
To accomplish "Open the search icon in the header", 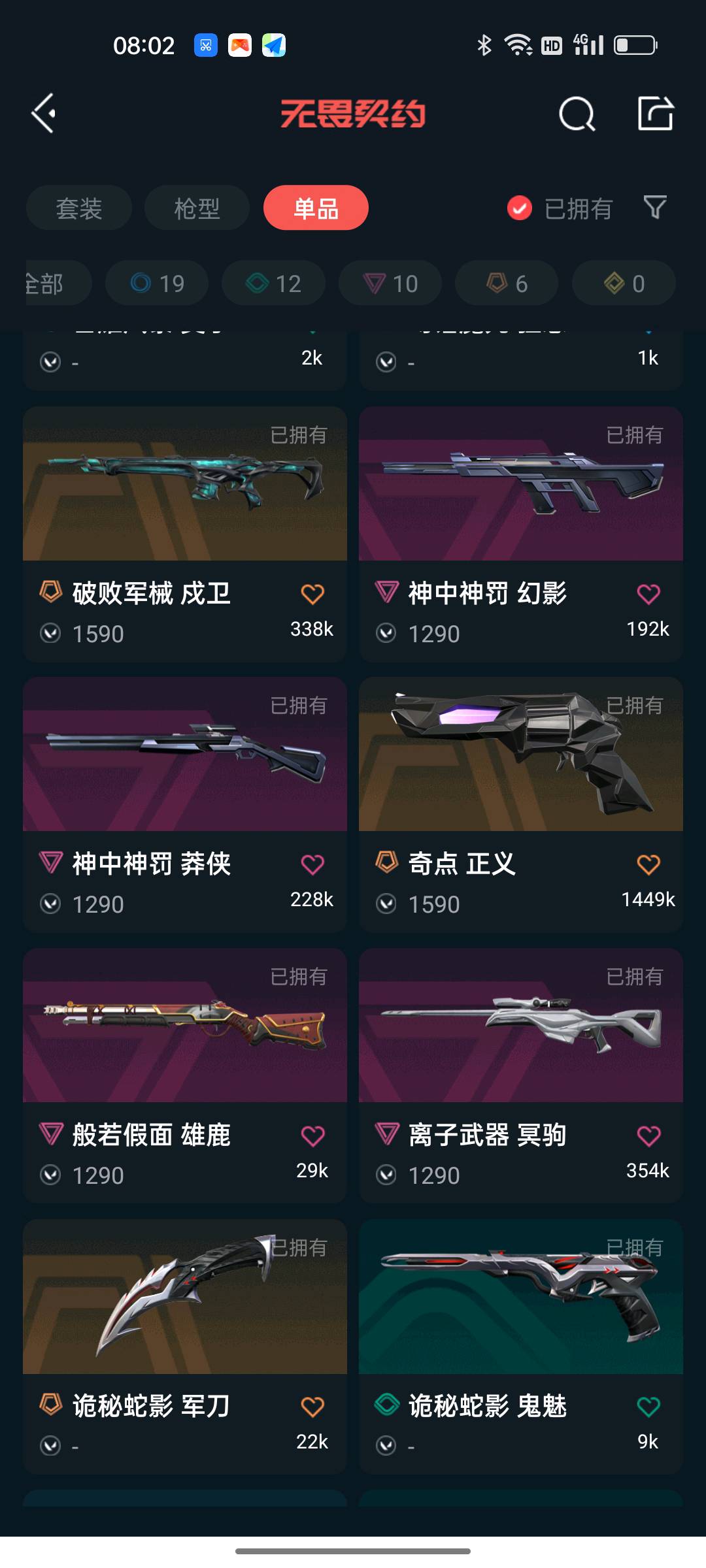I will tap(577, 114).
